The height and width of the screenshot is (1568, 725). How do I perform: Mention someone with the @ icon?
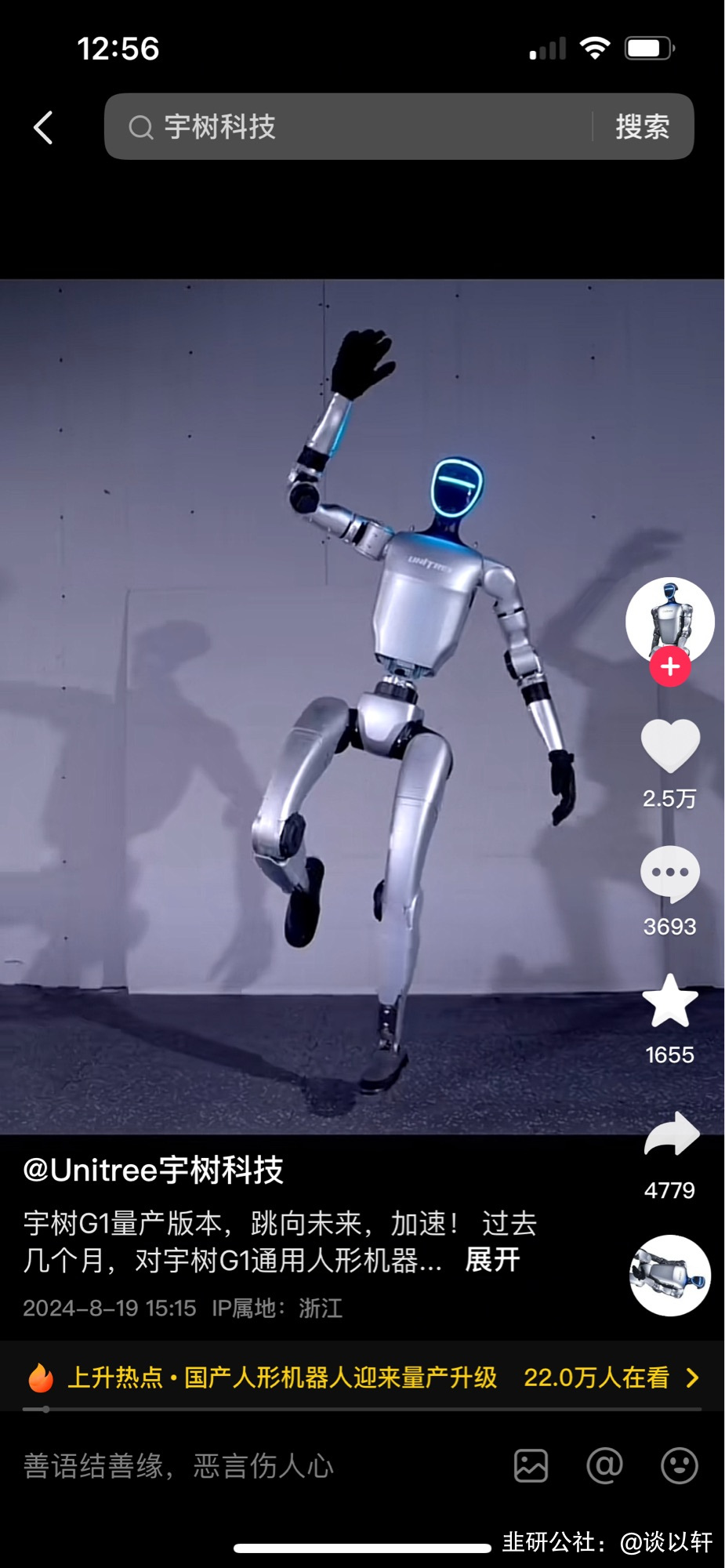click(604, 1465)
